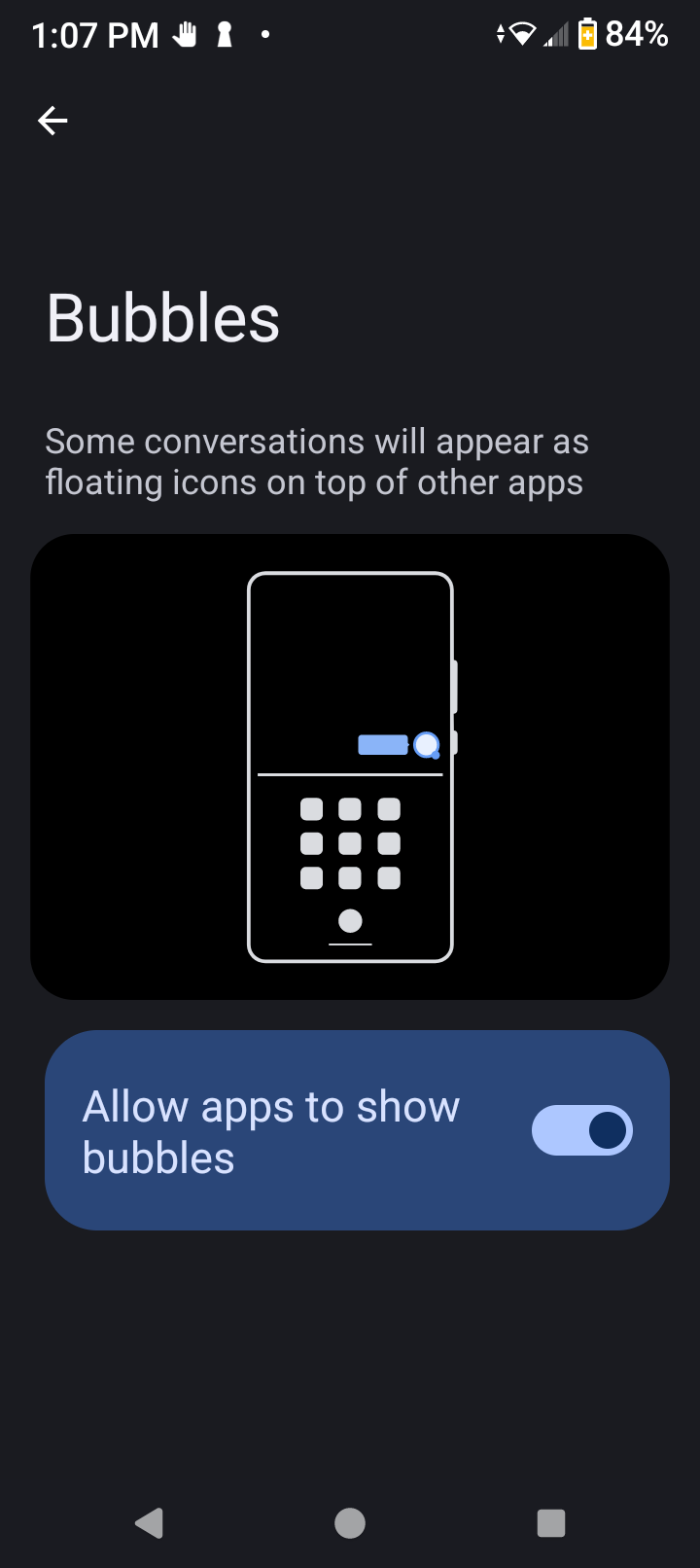Disable Allow apps to show bubbles
The height and width of the screenshot is (1568, 700).
[x=581, y=1130]
